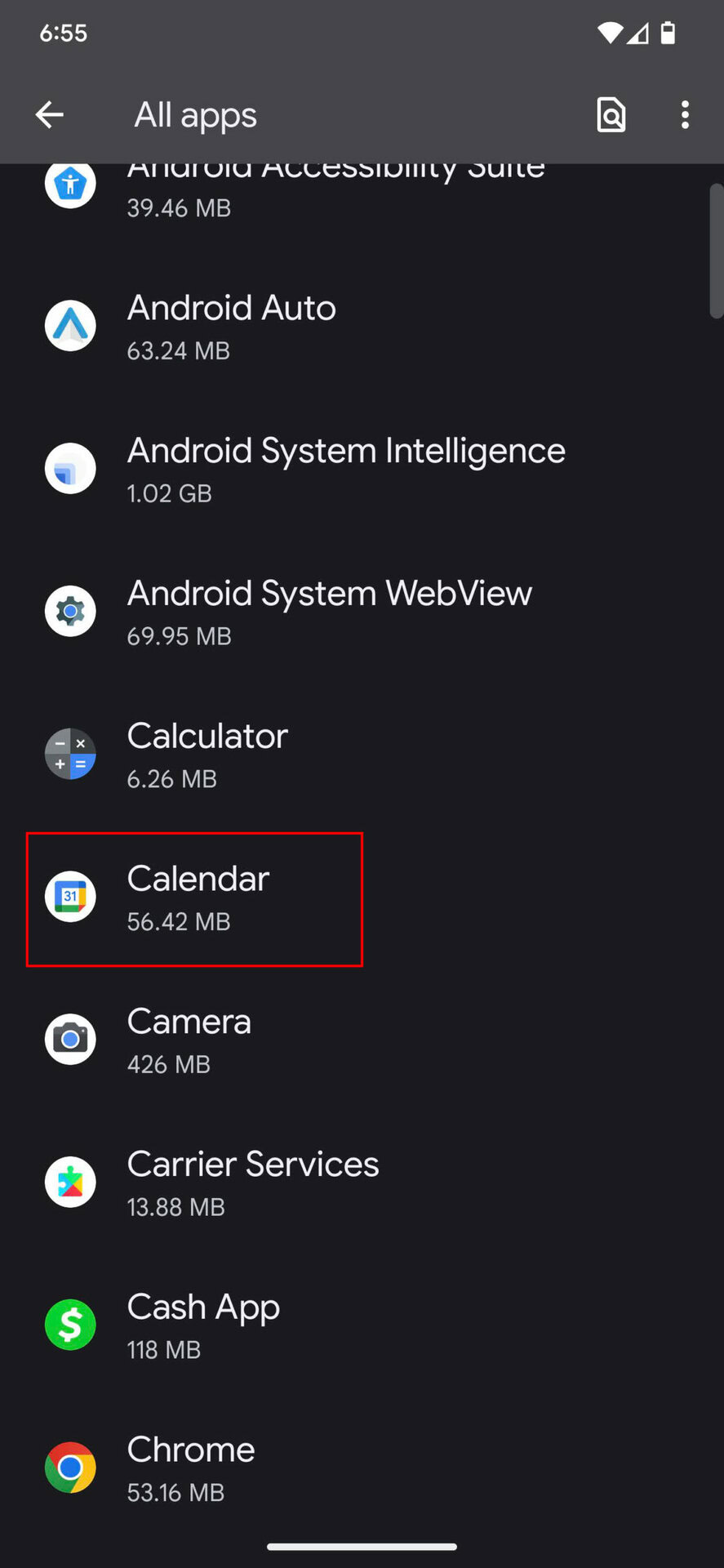Select the Calendar app entry
Screen dimensions: 724x1568
point(197,898)
